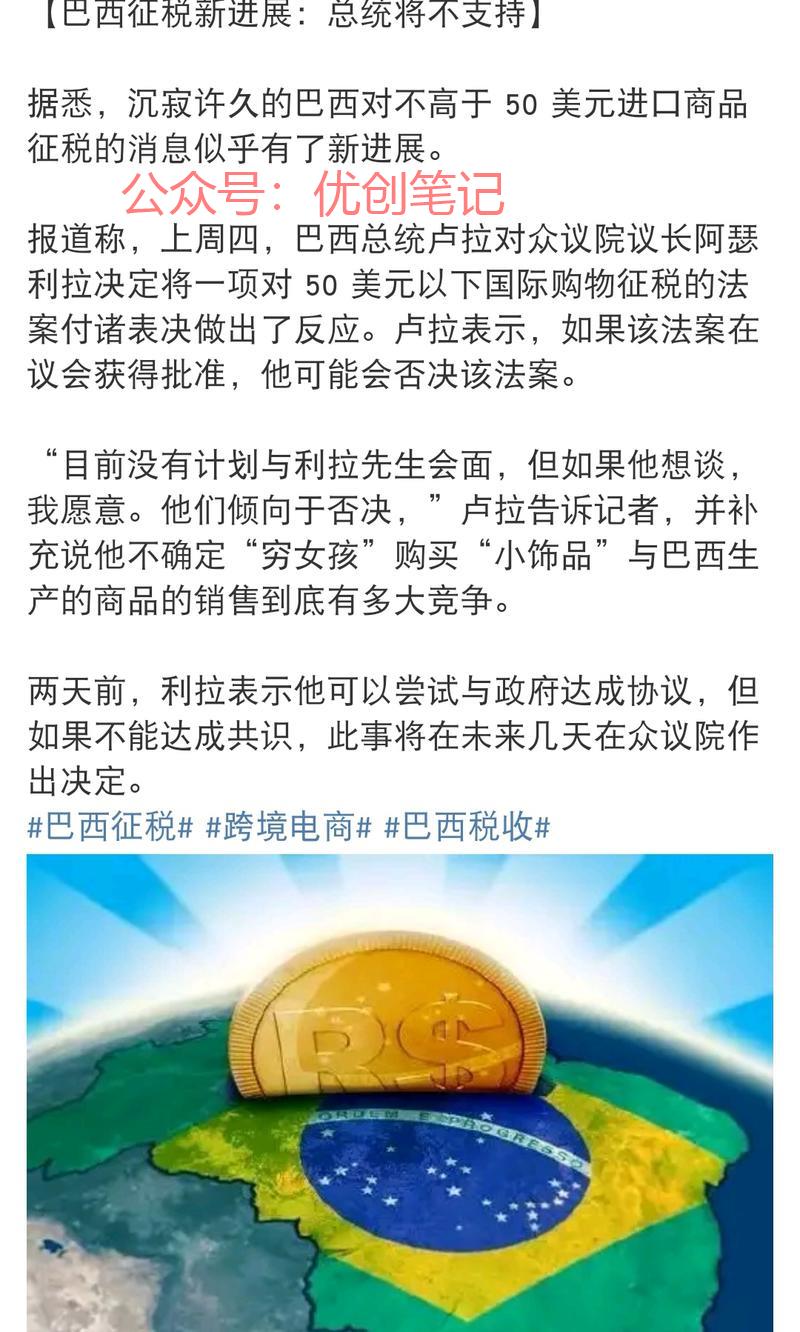Open the #跨境电商# hashtag

(x=289, y=827)
